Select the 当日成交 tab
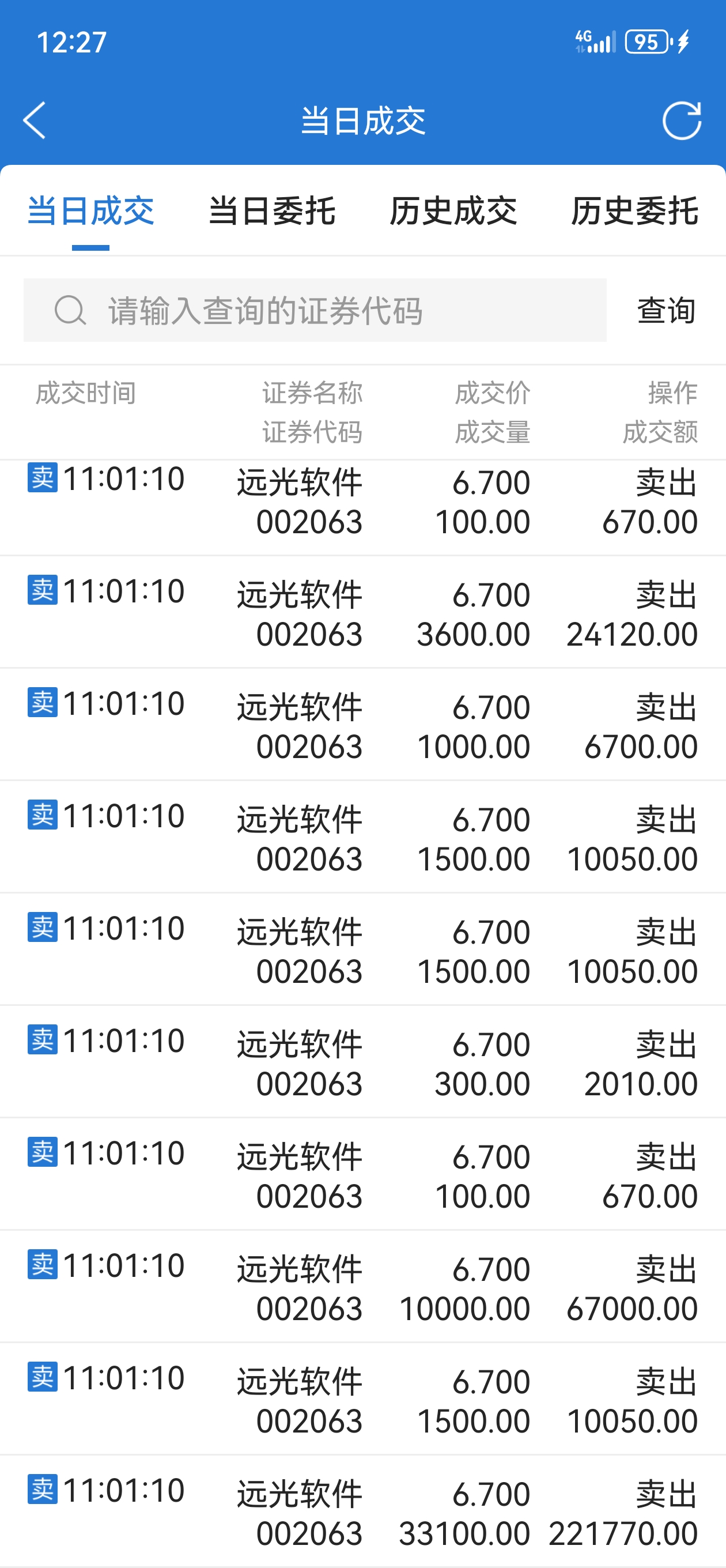This screenshot has height=1568, width=726. (x=90, y=211)
